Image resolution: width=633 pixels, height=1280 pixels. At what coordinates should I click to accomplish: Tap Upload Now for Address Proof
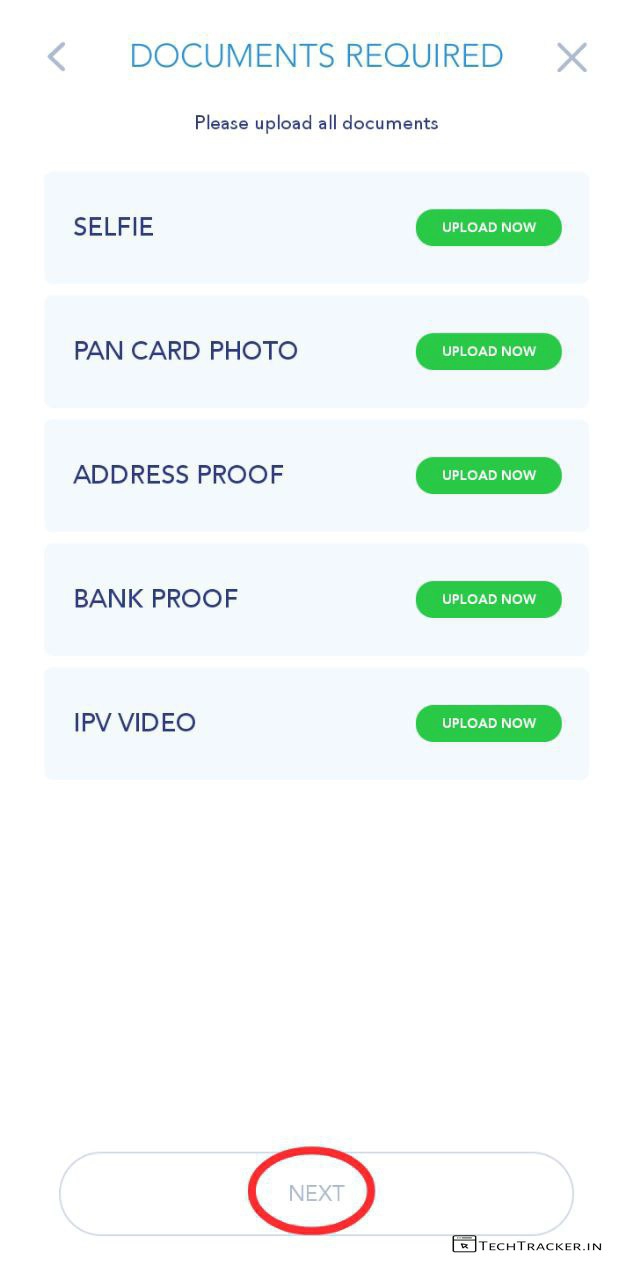tap(488, 475)
